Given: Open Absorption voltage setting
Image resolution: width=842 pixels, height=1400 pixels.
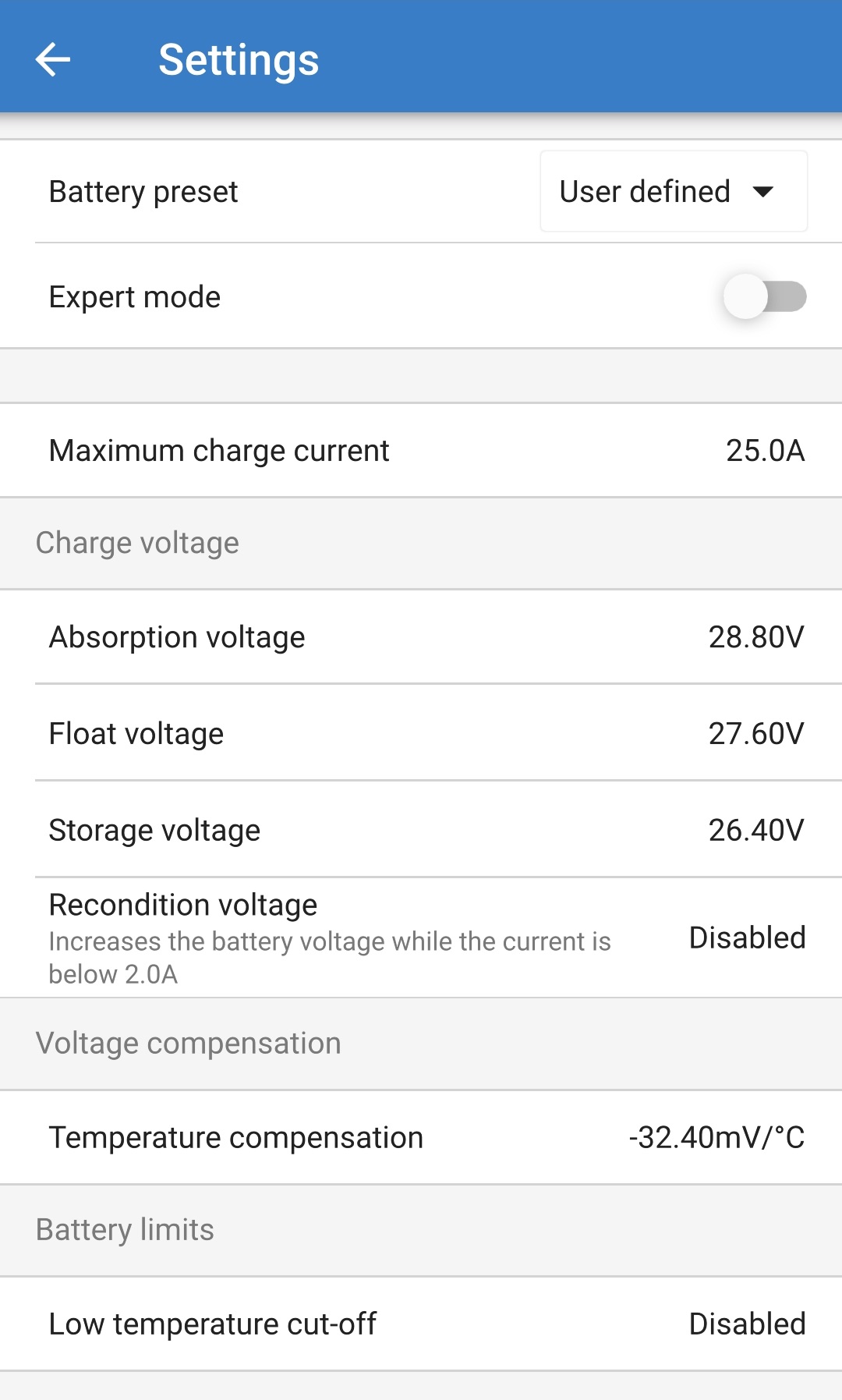Looking at the screenshot, I should tap(421, 636).
